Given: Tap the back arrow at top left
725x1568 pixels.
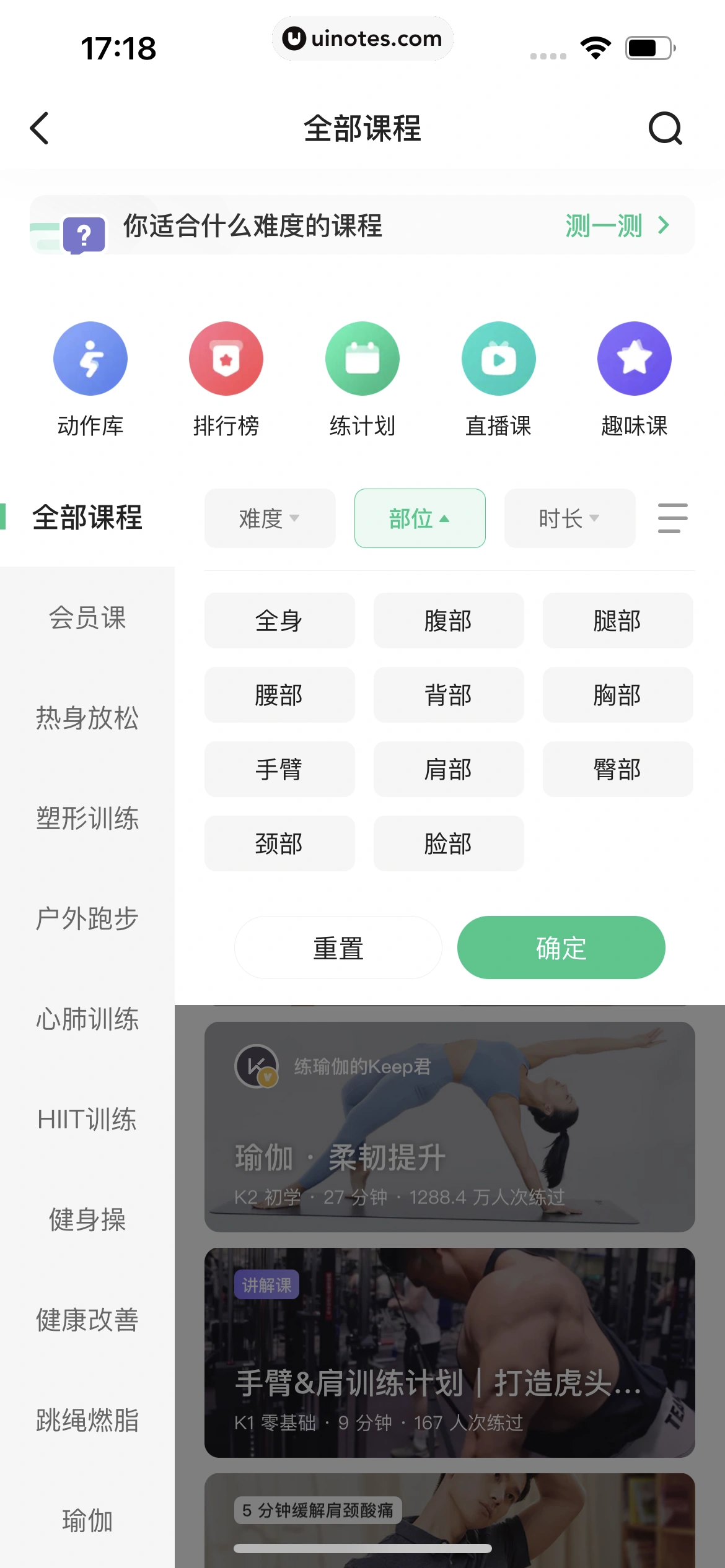Looking at the screenshot, I should tap(40, 129).
